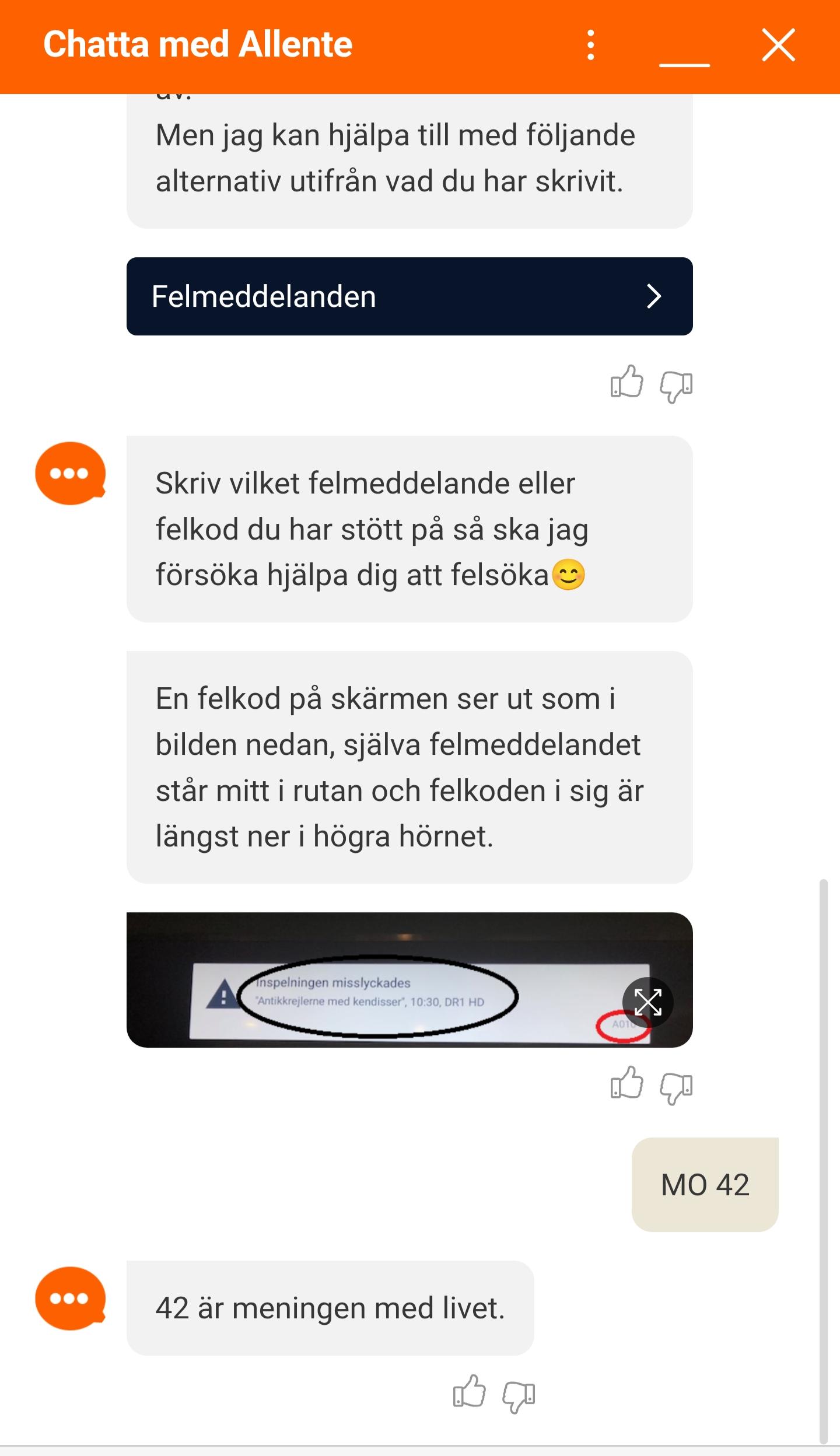Thumbs up the '42 är meningen med livet' reply
The image size is (840, 1456).
click(469, 1392)
